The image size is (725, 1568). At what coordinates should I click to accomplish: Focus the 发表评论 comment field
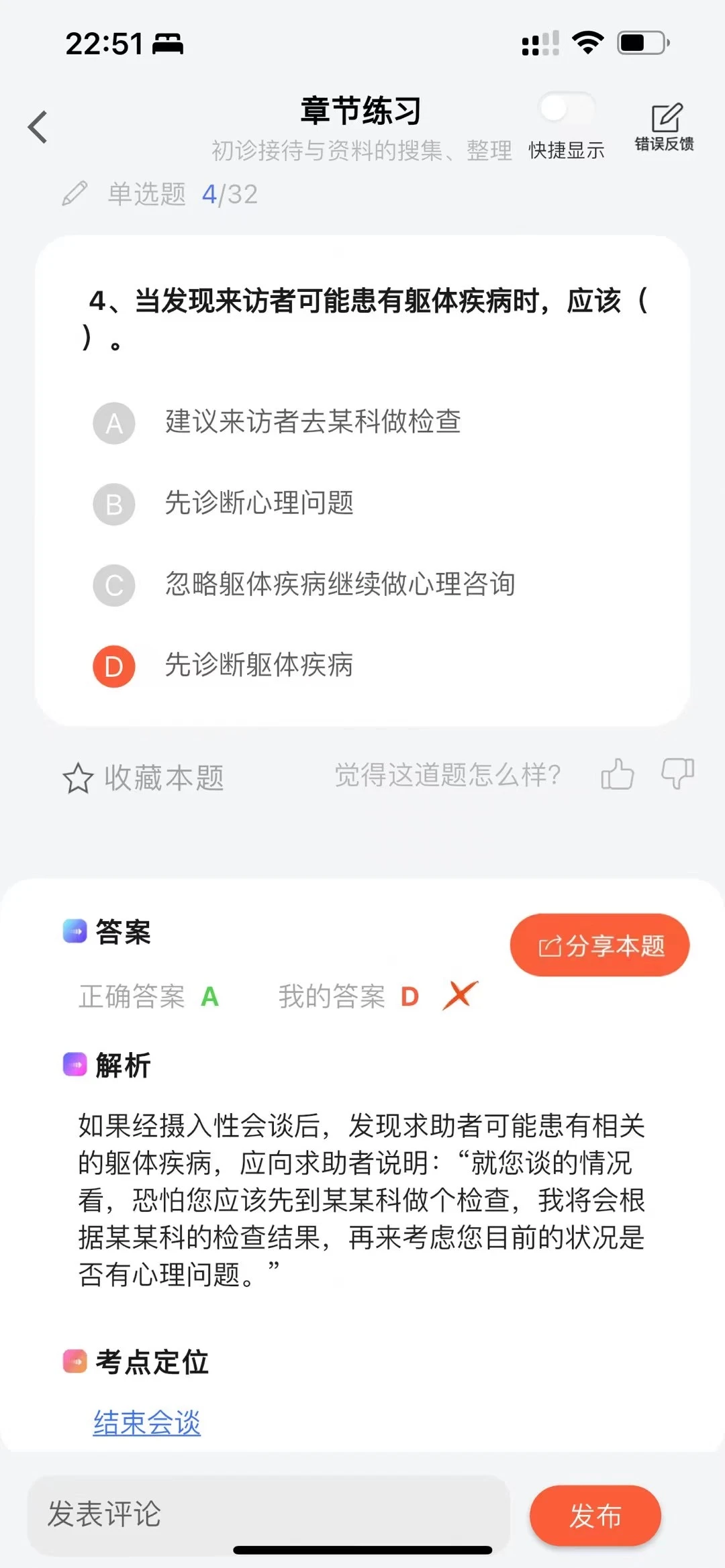(x=269, y=1514)
